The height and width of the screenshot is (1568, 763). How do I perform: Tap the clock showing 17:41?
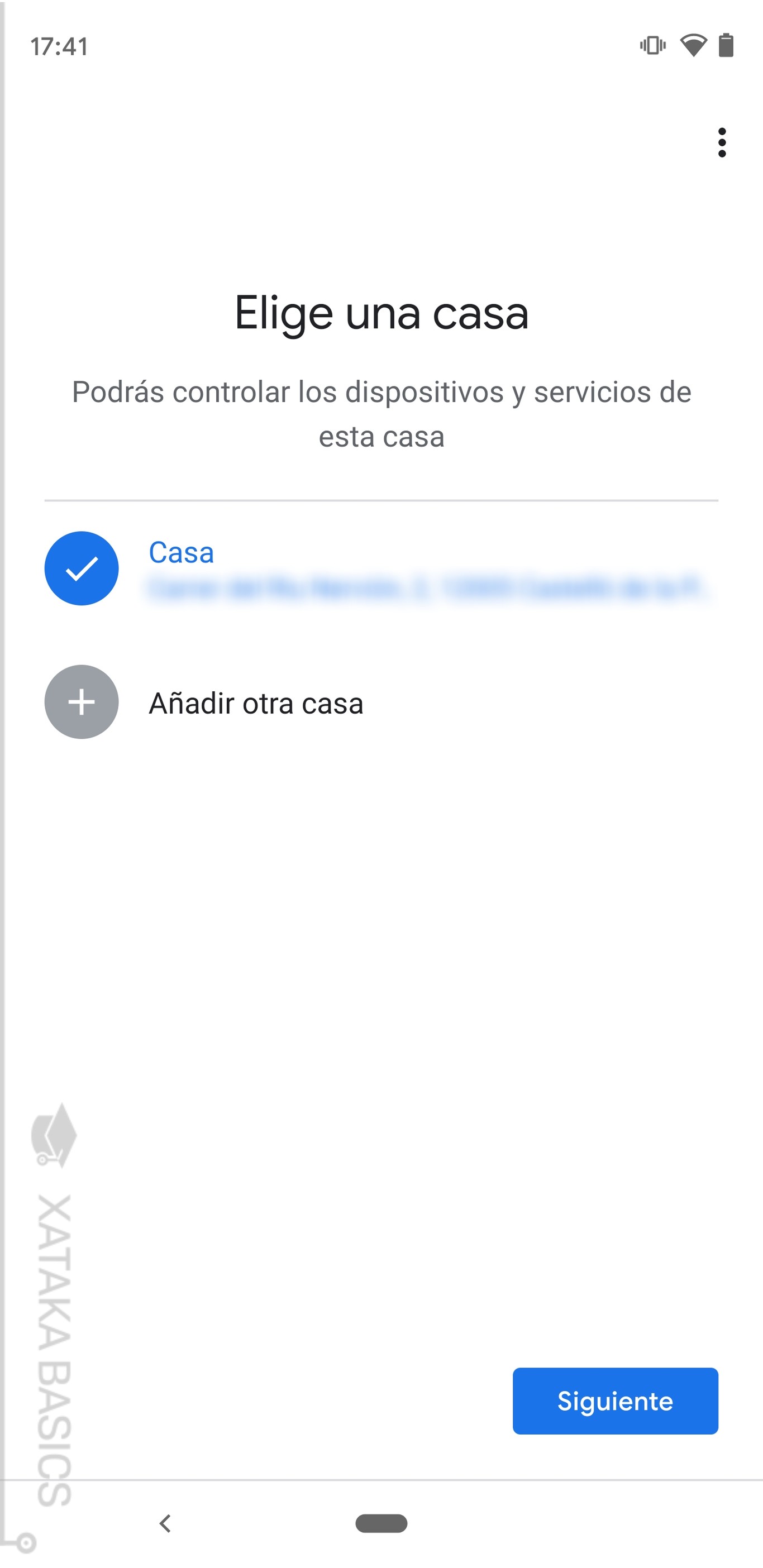point(59,46)
